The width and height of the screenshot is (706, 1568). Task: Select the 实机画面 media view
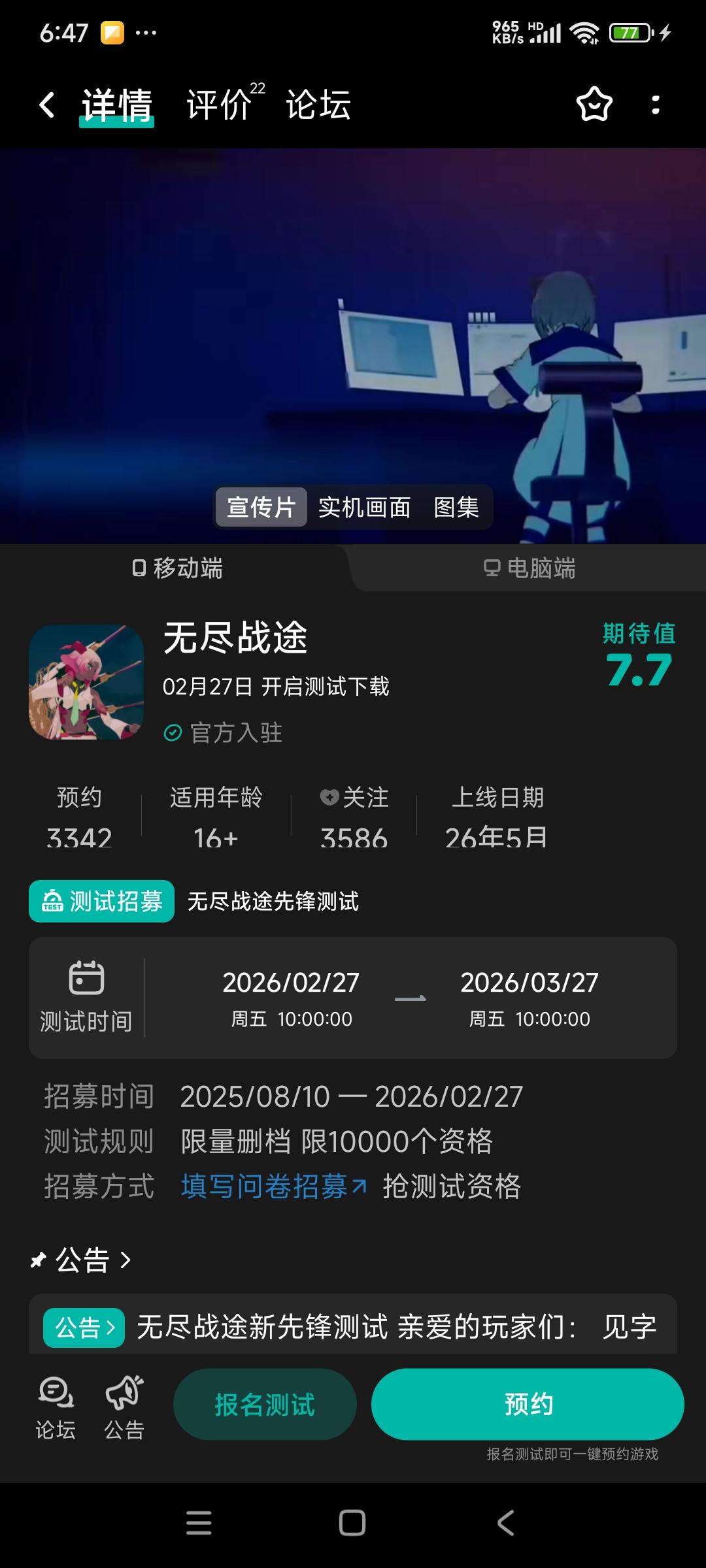click(364, 509)
